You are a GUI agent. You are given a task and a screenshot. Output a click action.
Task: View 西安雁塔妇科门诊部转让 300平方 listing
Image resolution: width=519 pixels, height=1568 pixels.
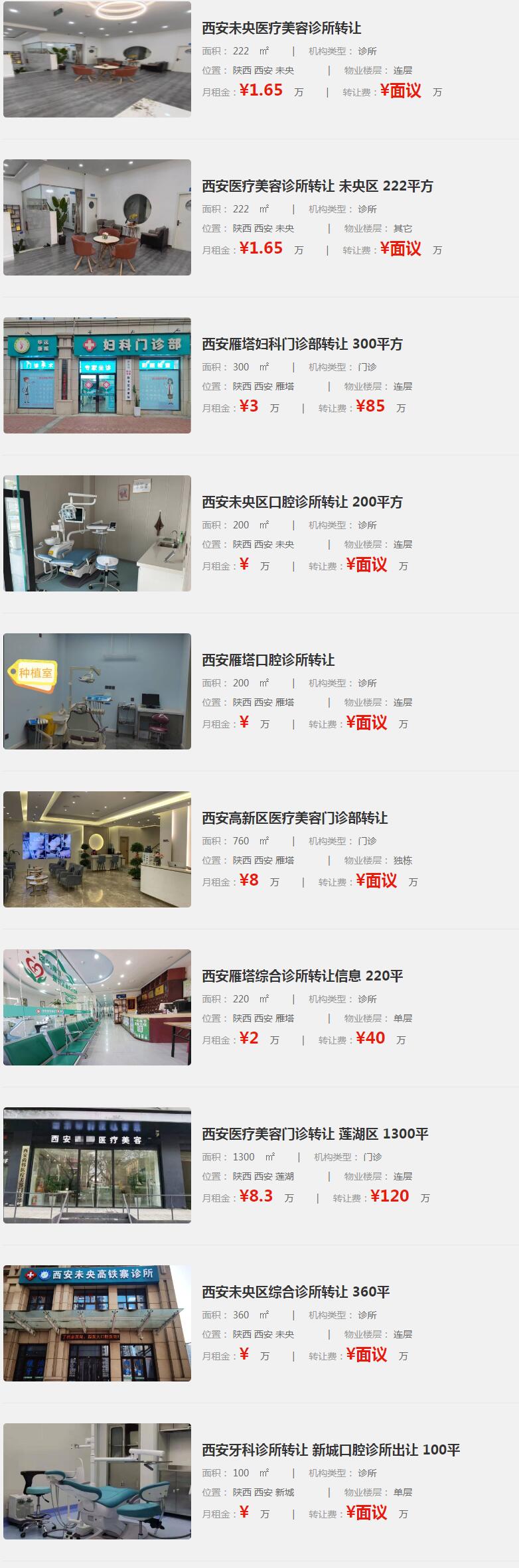[302, 344]
